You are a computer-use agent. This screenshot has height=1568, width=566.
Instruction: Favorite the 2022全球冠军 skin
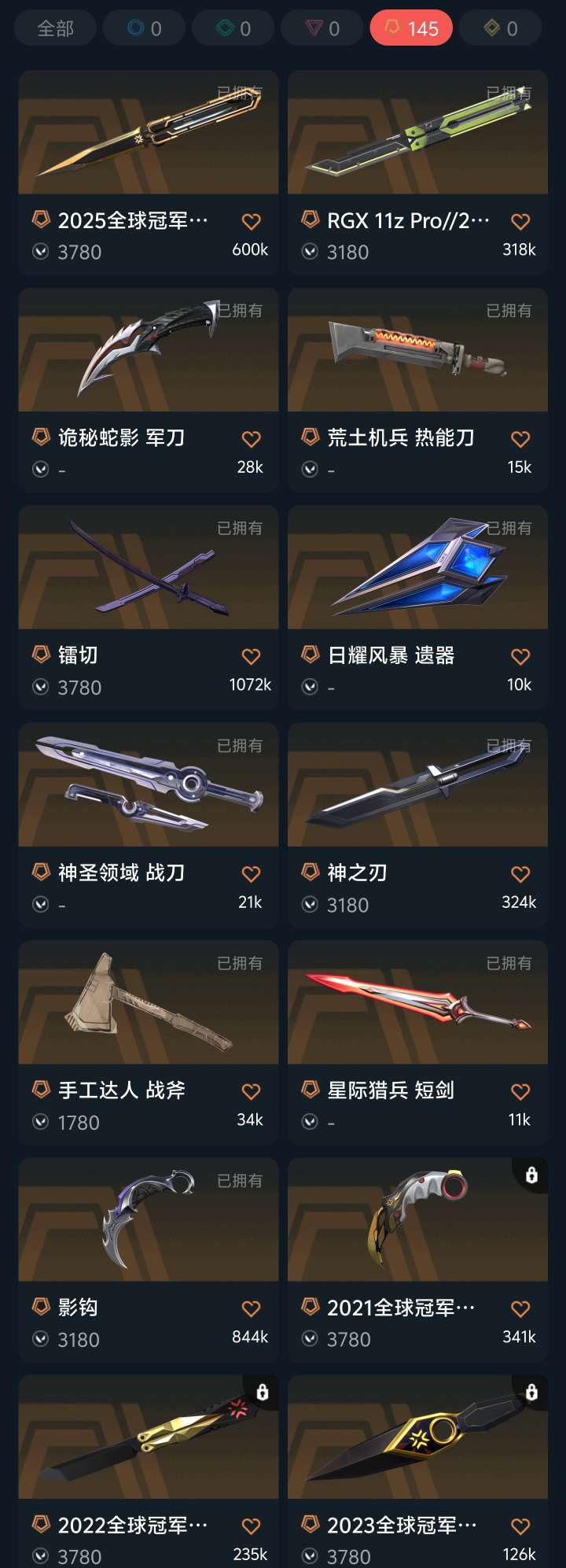click(x=251, y=1526)
